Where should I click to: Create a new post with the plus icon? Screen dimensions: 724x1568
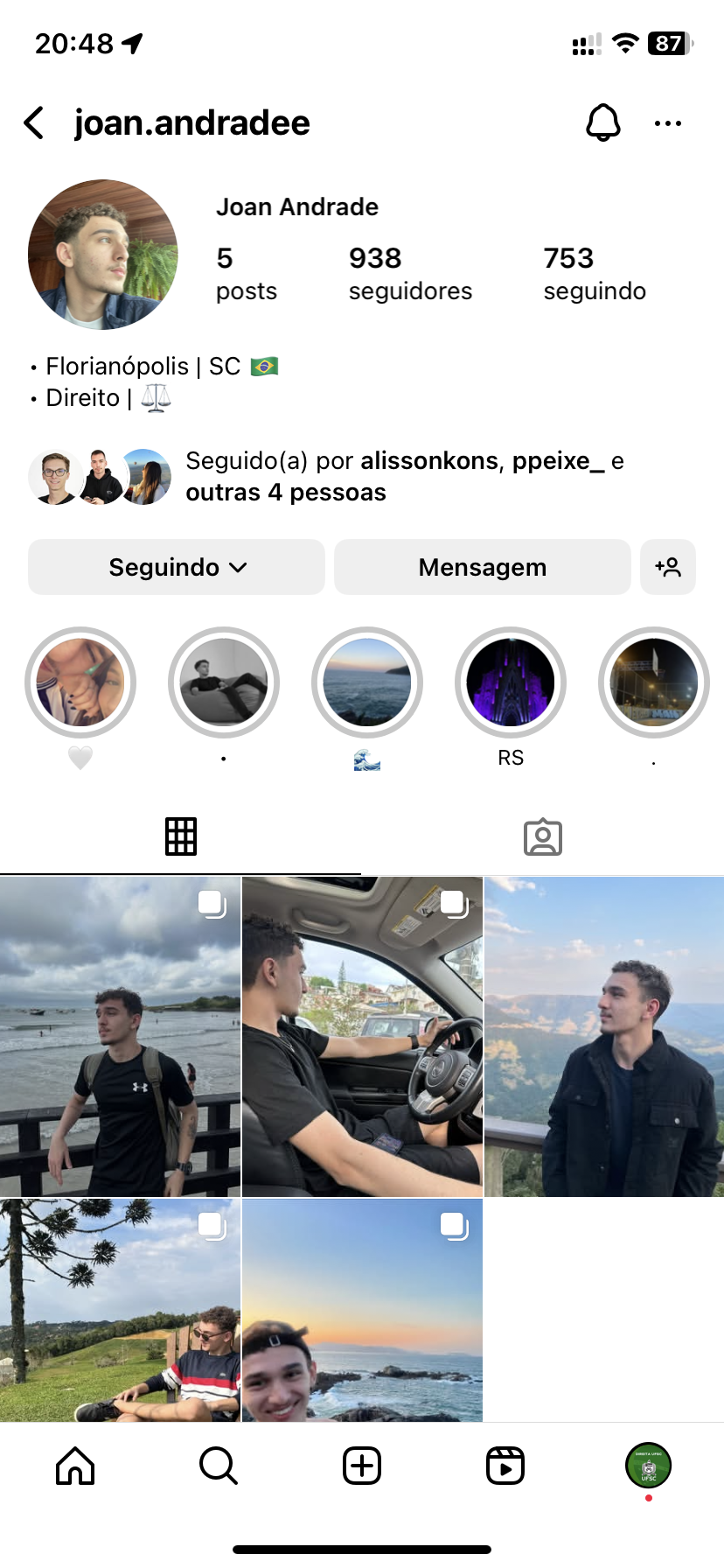pyautogui.click(x=362, y=1466)
